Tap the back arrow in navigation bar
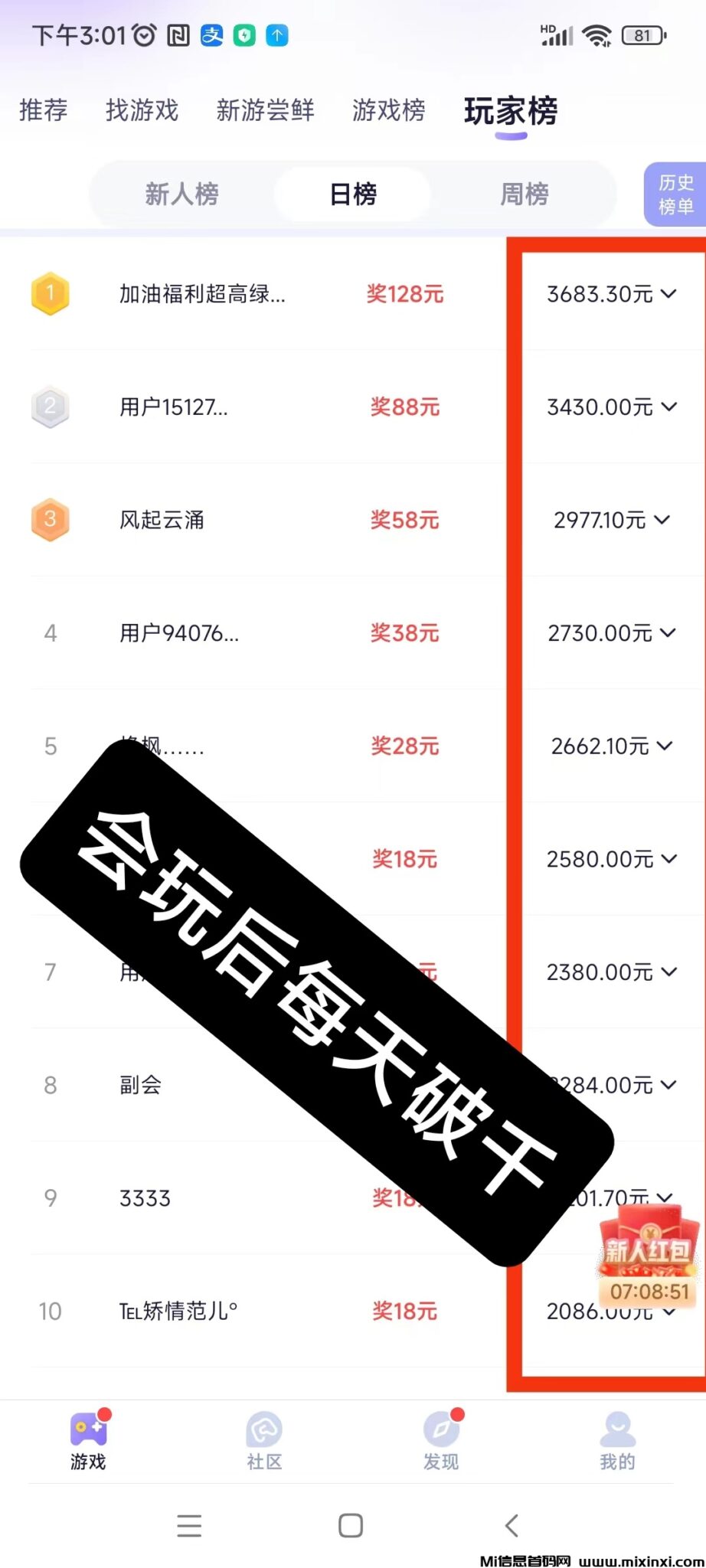 pos(512,1525)
